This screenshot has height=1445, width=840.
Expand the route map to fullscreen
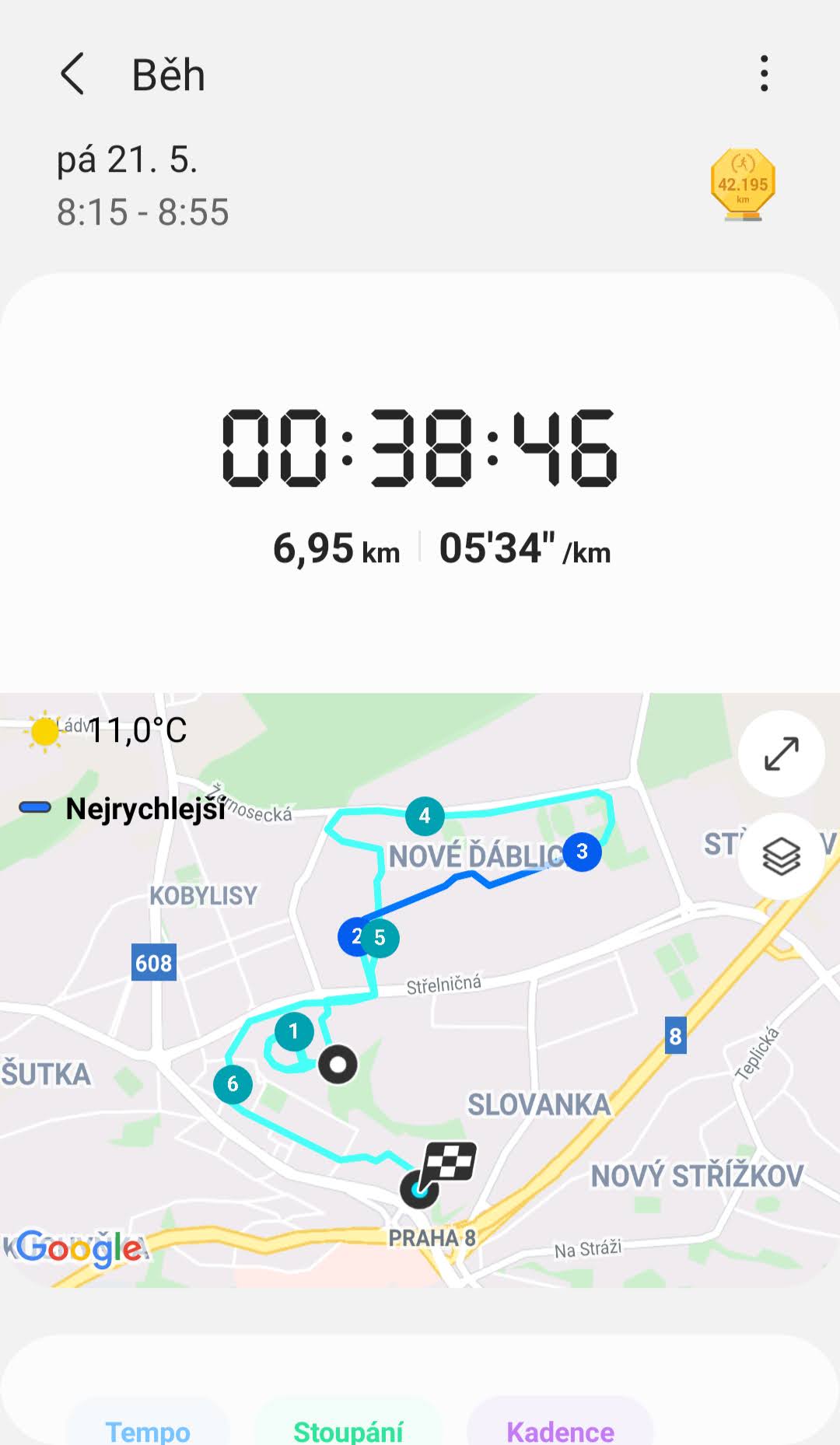[782, 754]
